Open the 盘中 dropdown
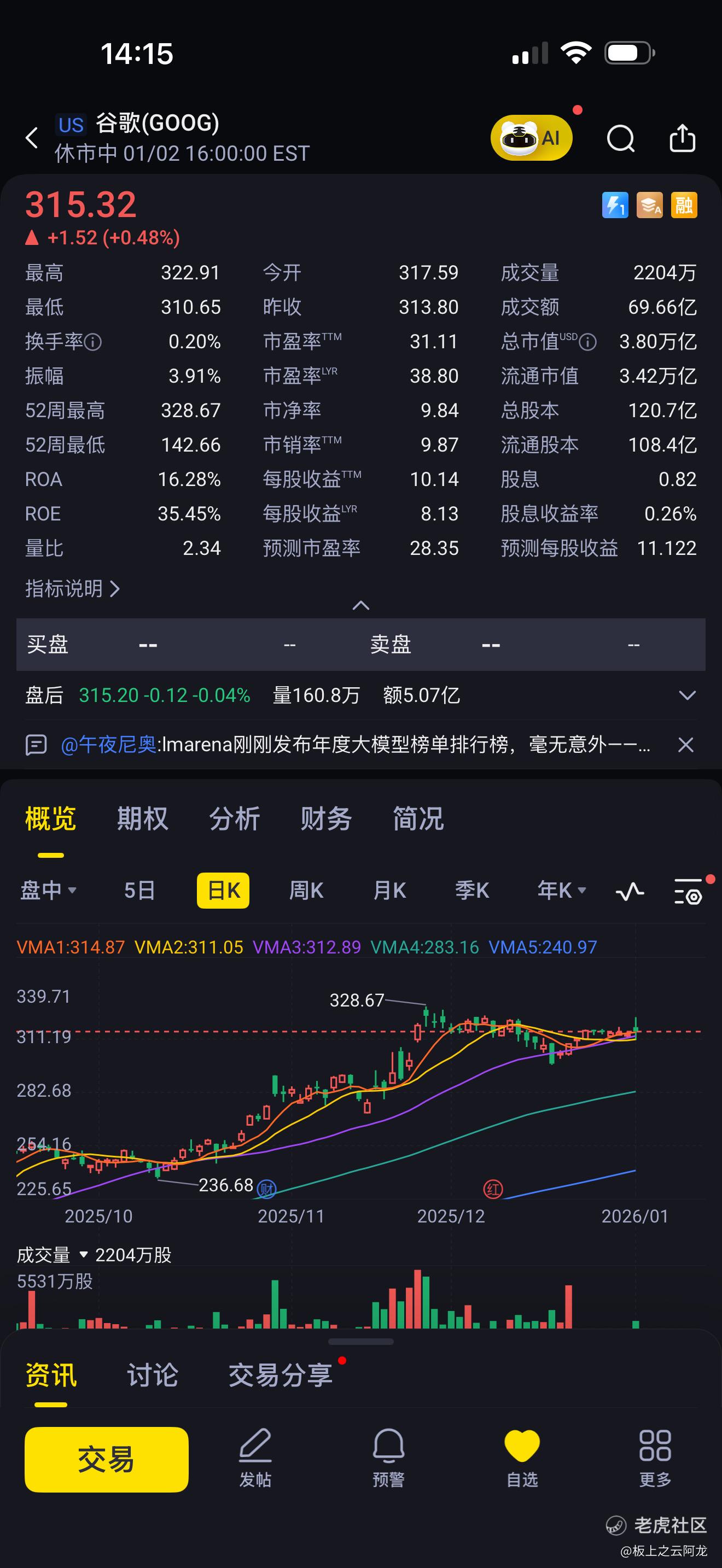722x1568 pixels. (x=49, y=891)
